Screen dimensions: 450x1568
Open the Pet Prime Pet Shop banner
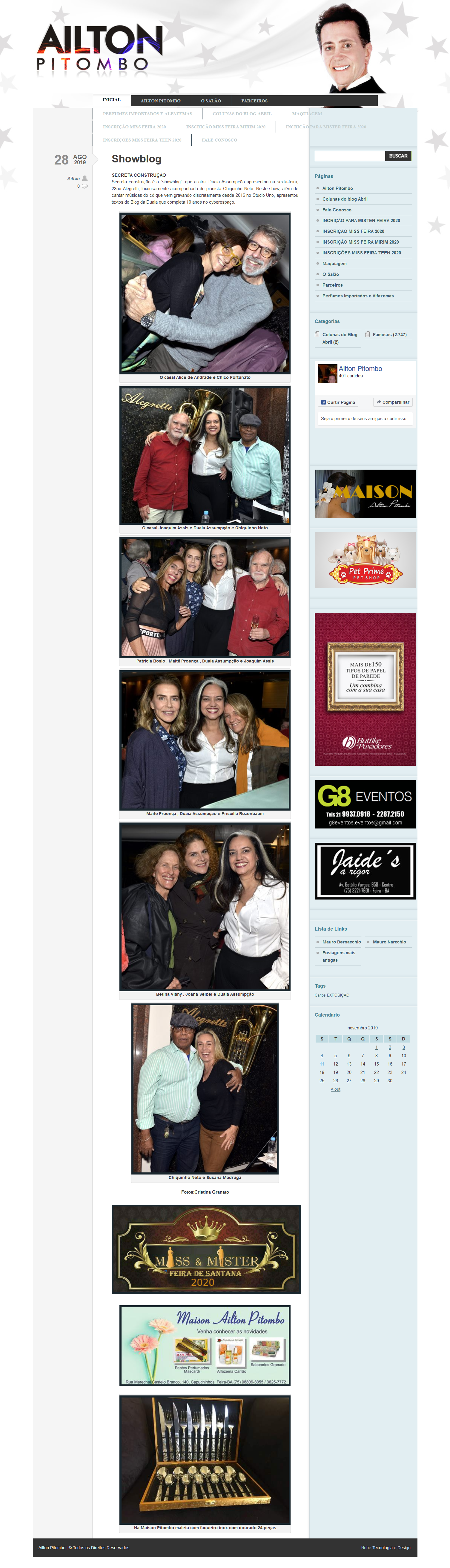click(x=365, y=560)
